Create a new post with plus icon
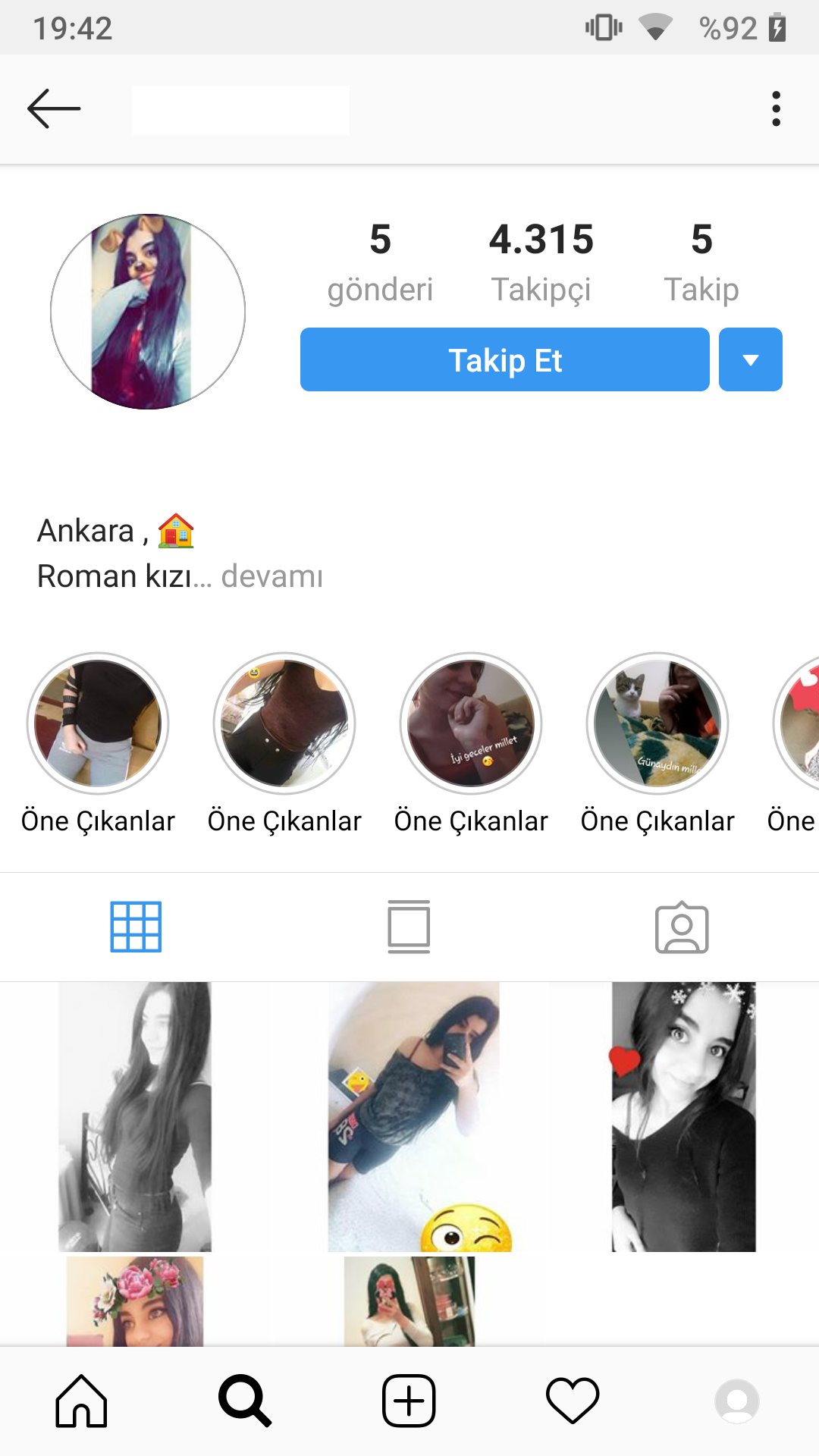 pyautogui.click(x=409, y=1401)
